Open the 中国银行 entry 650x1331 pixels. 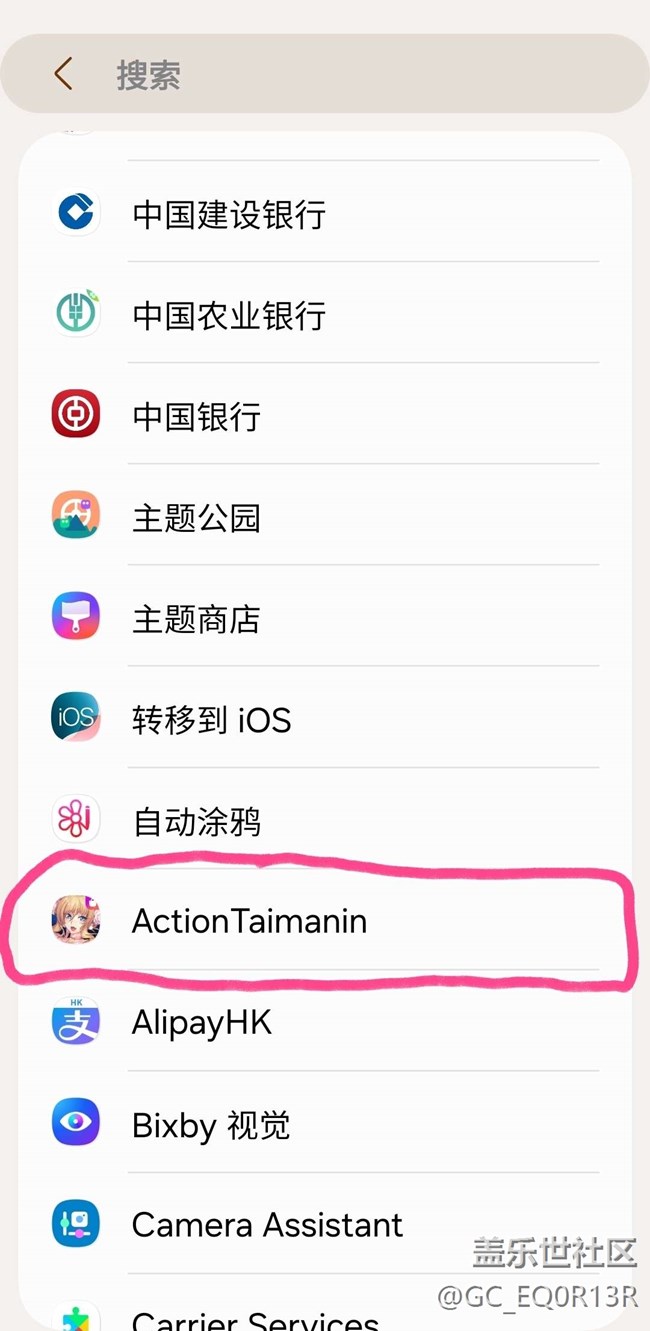point(325,416)
